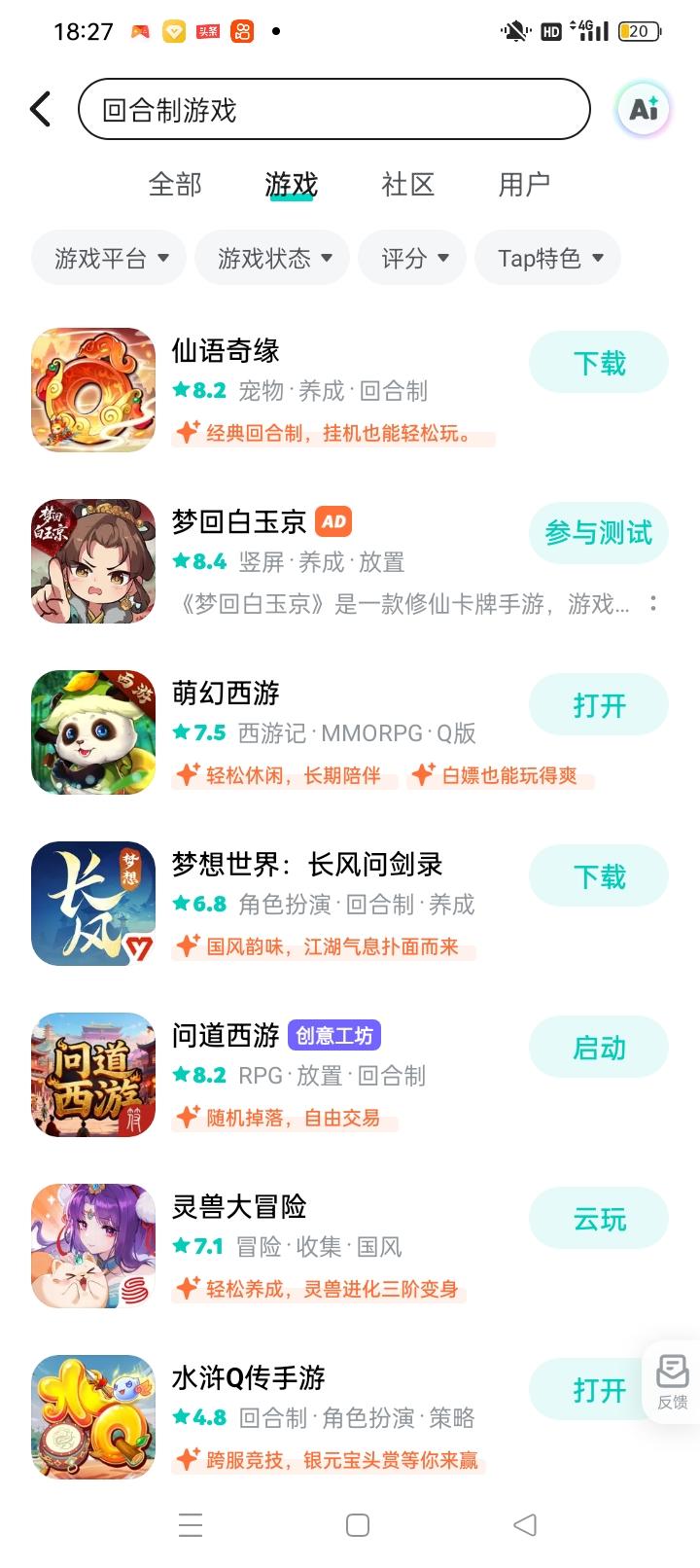The width and height of the screenshot is (700, 1568).
Task: Select the 梦想世界：长风问剑录 game icon
Action: point(92,904)
